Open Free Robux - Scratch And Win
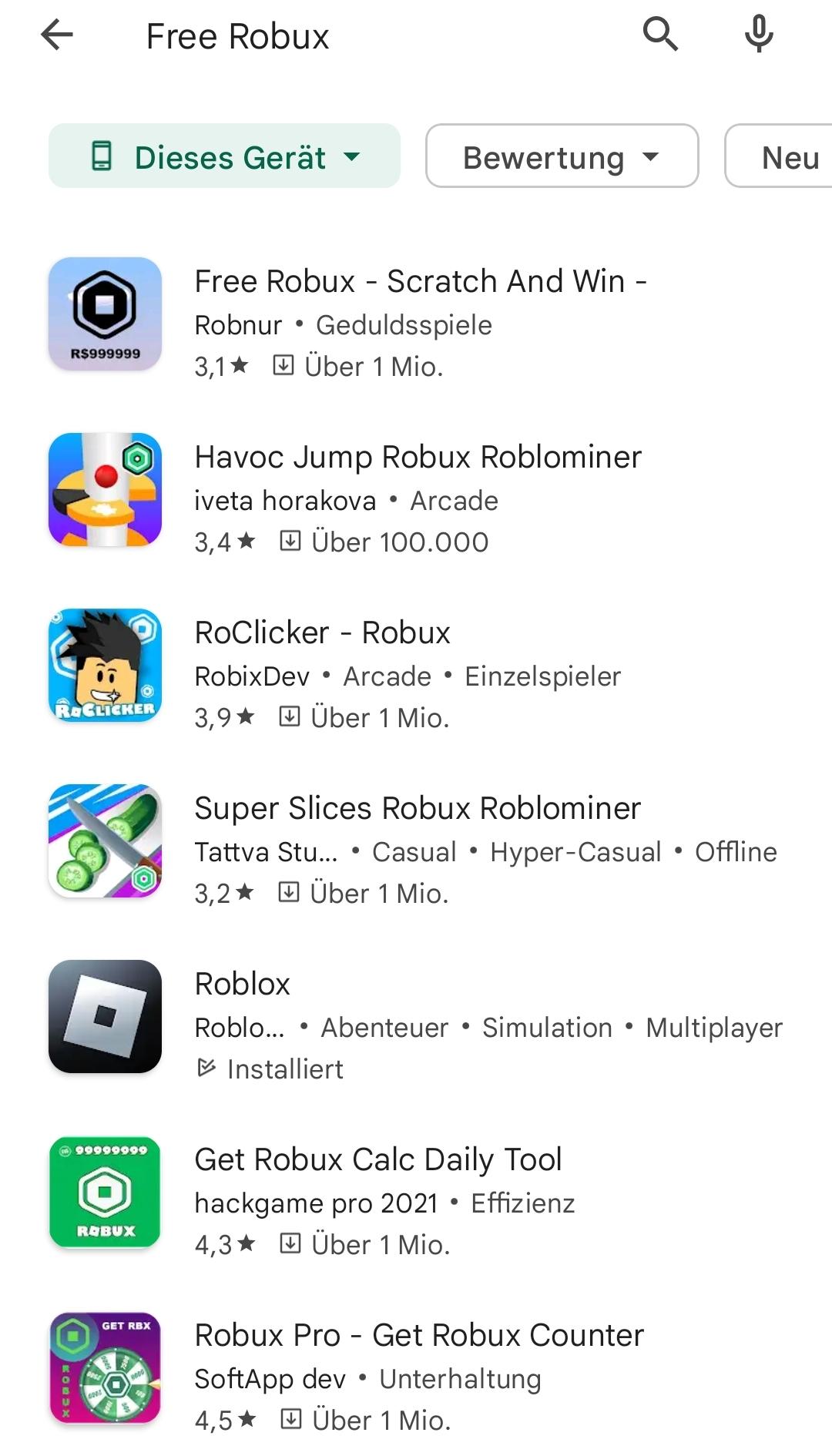Screen dimensions: 832x1456 pyautogui.click(x=420, y=282)
